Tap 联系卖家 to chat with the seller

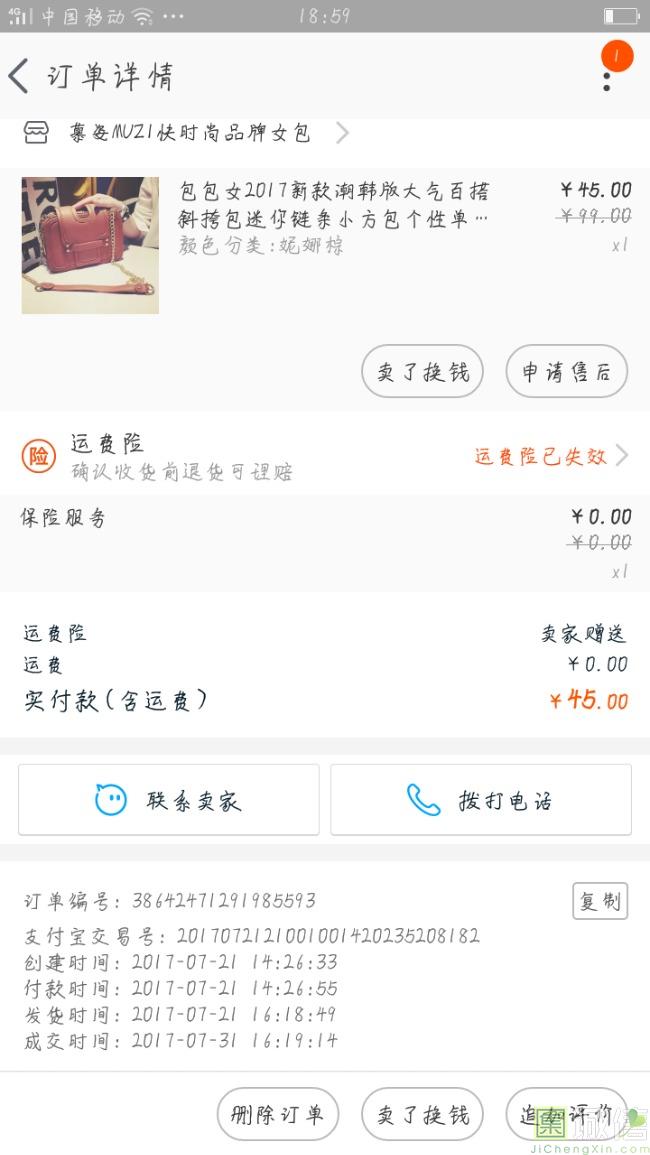coord(169,800)
